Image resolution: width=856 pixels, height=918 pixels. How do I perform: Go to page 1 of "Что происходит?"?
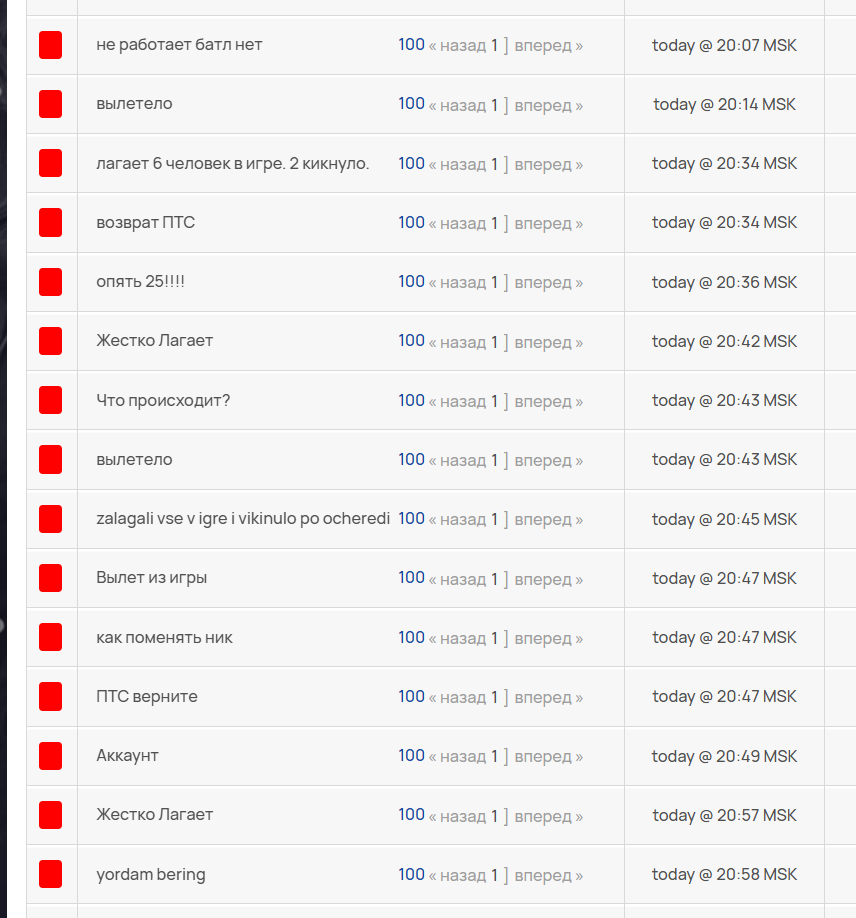point(494,401)
